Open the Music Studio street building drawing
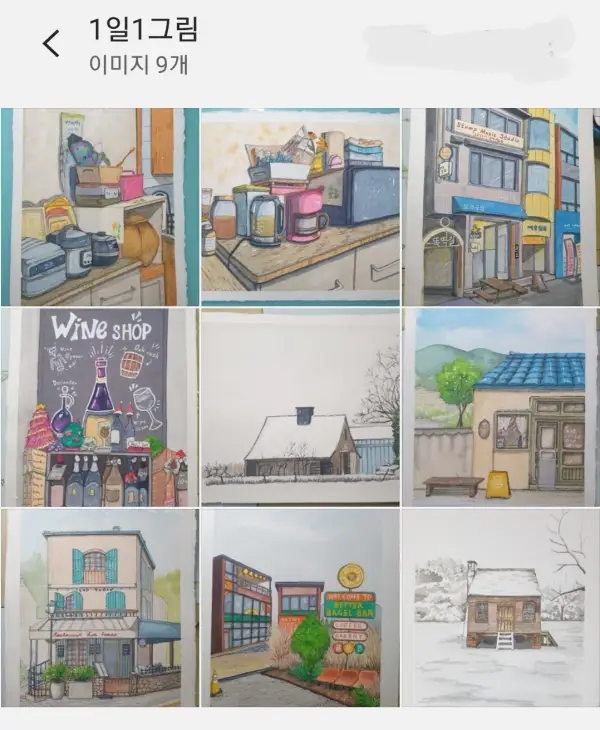Viewport: 600px width, 730px height. click(x=500, y=206)
